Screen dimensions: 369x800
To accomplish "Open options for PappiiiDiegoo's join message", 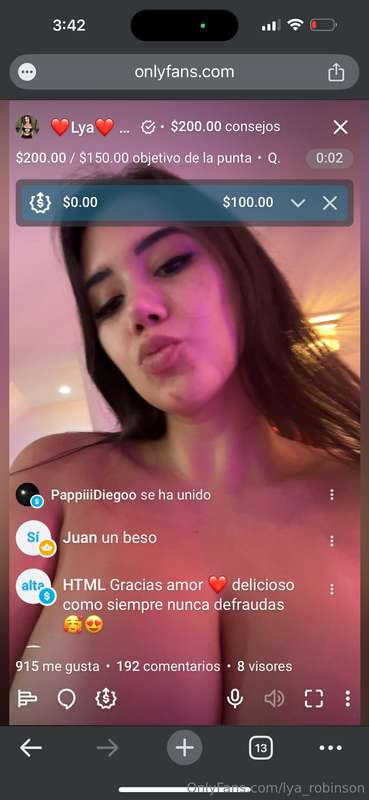I will tap(332, 494).
